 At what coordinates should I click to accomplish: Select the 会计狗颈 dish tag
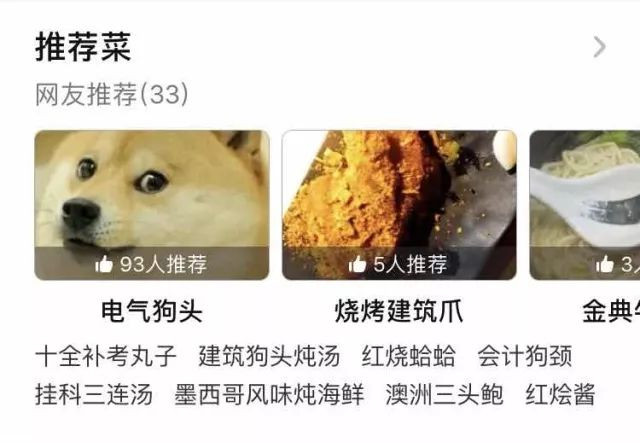point(524,356)
